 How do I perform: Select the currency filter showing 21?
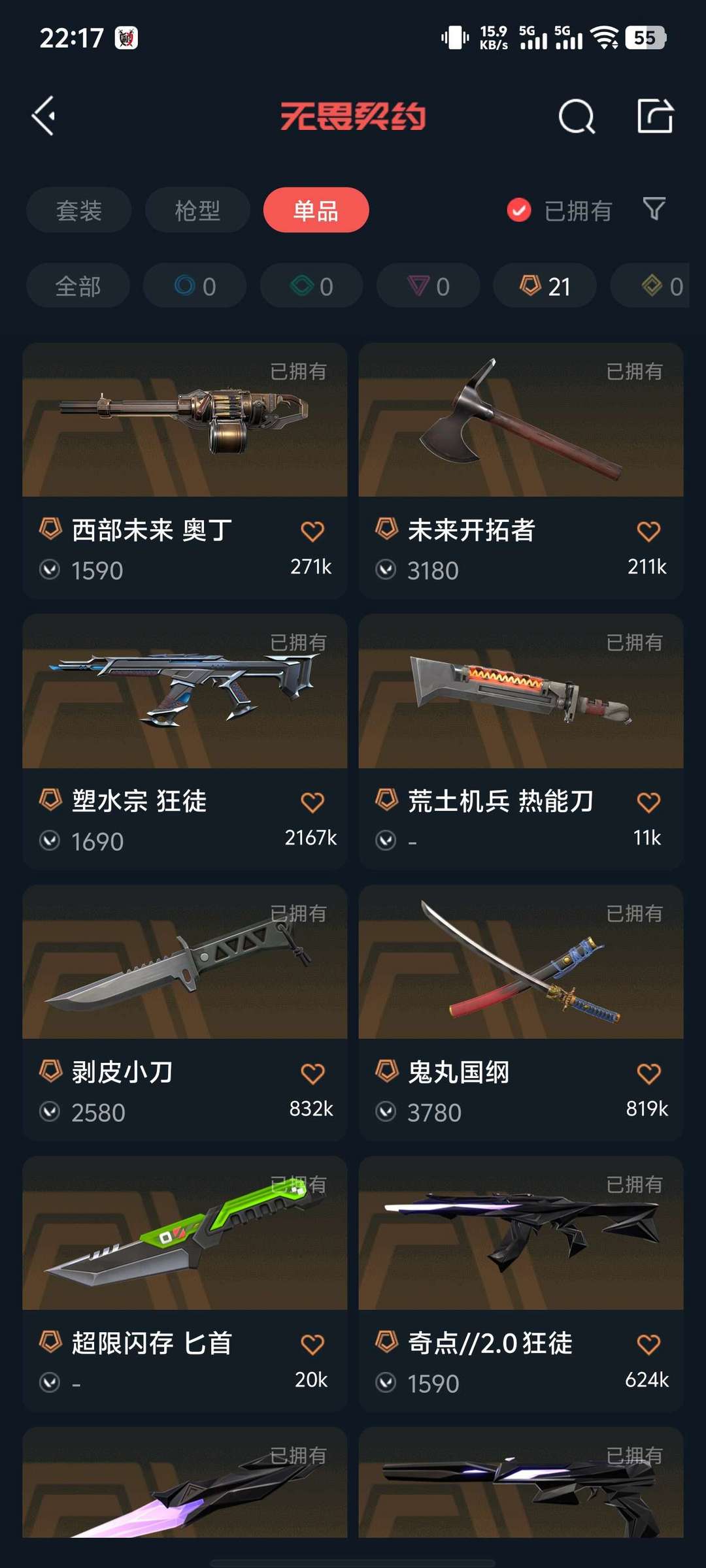pos(544,286)
